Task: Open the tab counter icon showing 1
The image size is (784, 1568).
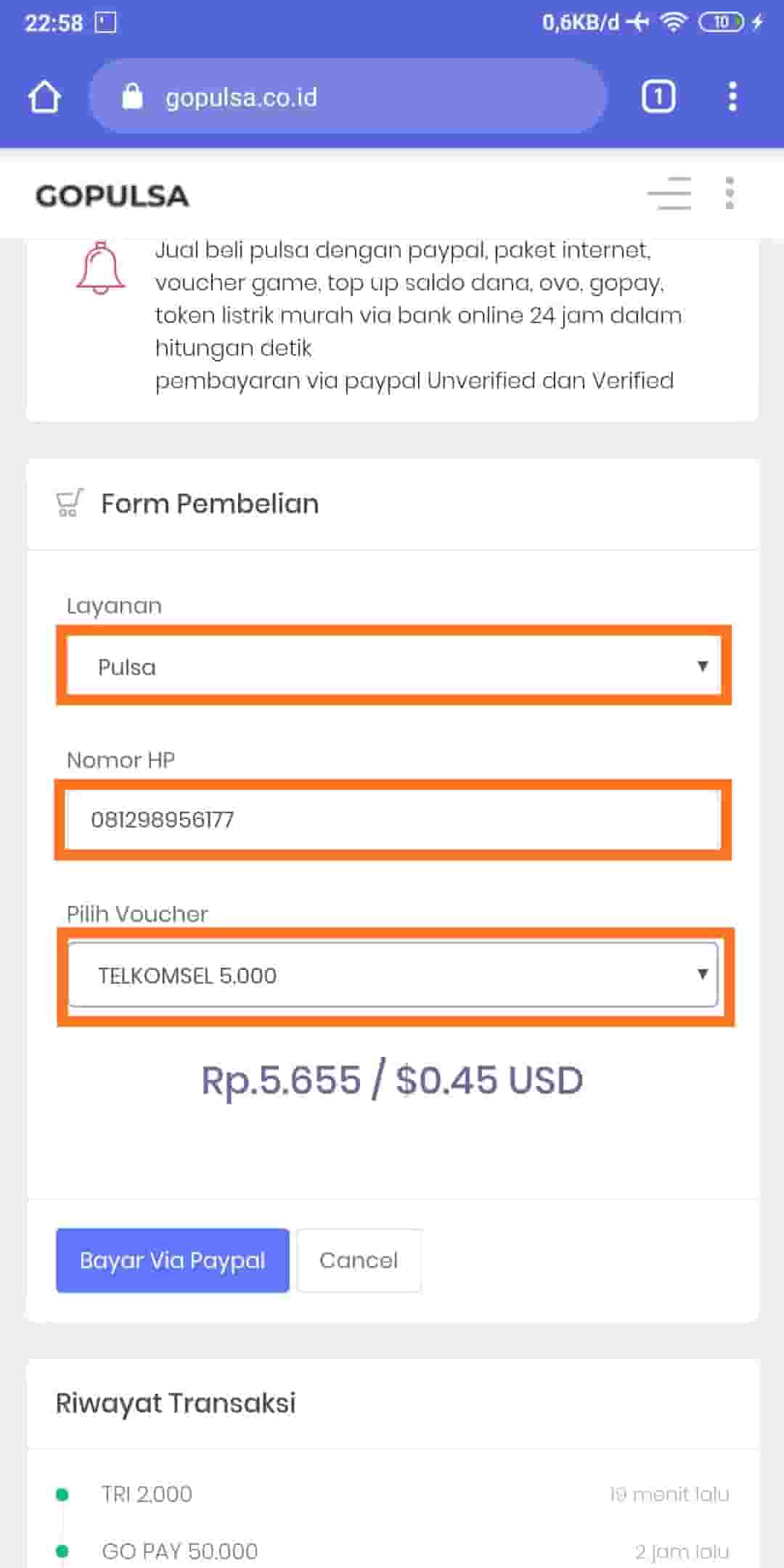Action: coord(658,96)
